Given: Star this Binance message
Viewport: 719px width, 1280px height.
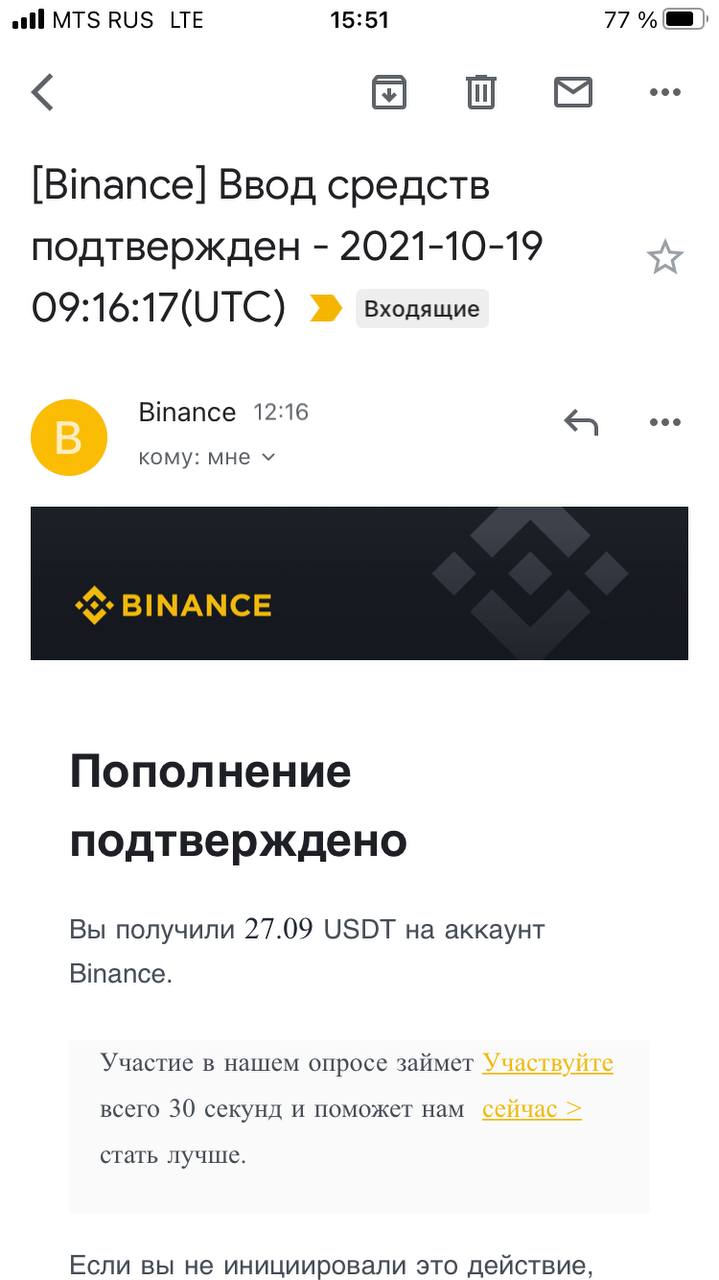Looking at the screenshot, I should [665, 258].
